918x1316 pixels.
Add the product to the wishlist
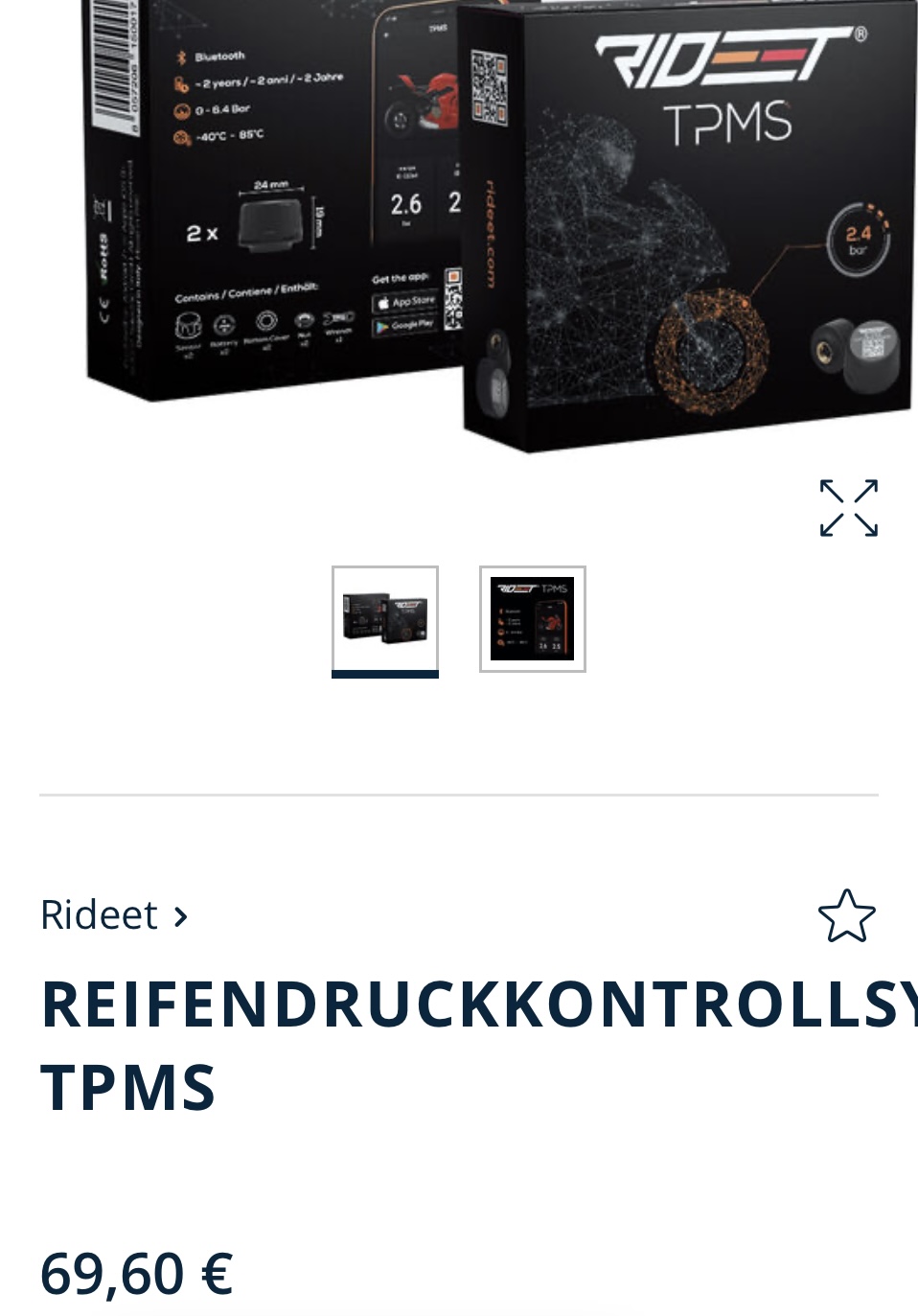point(846,916)
